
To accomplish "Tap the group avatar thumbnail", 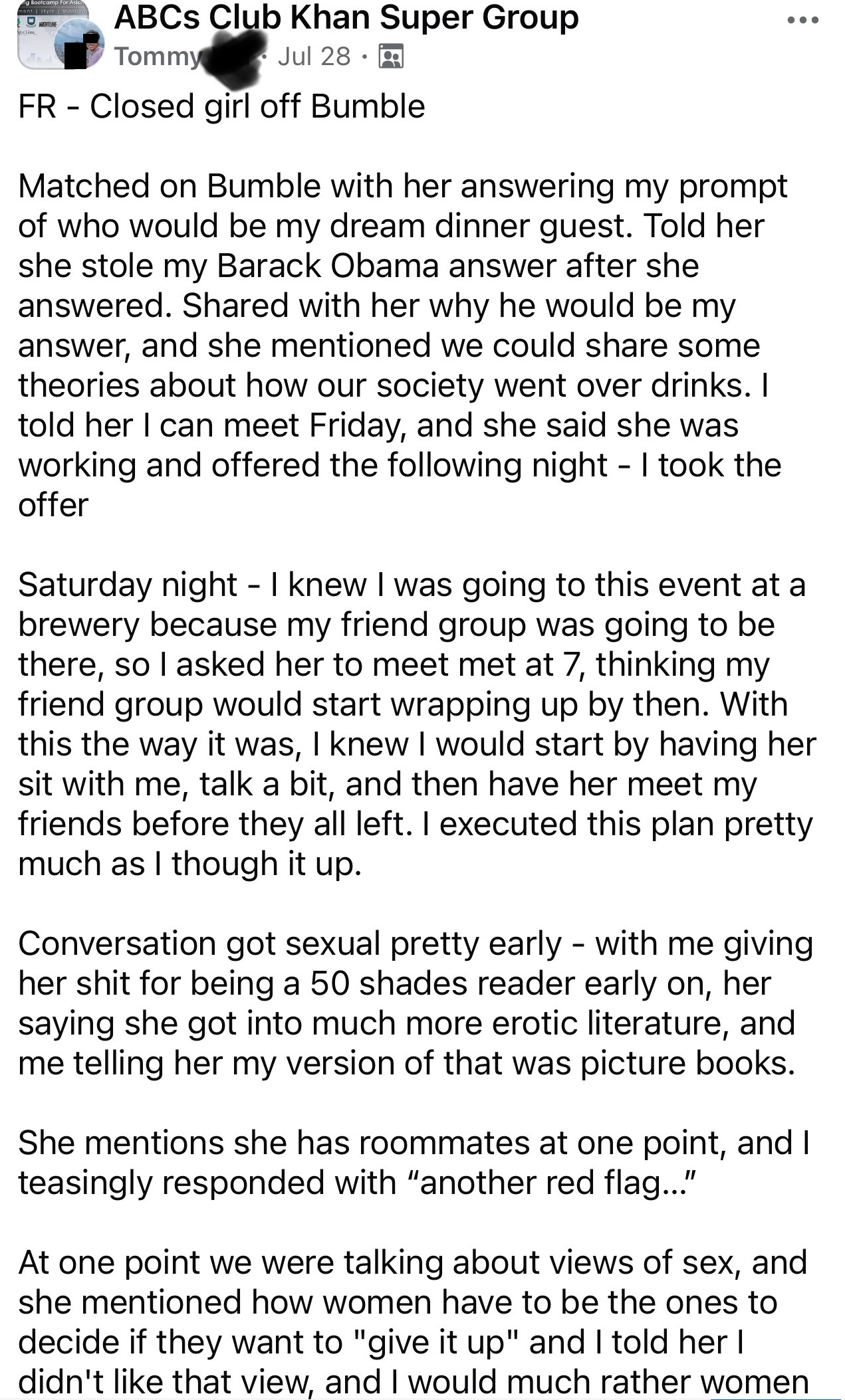I will pos(40,37).
